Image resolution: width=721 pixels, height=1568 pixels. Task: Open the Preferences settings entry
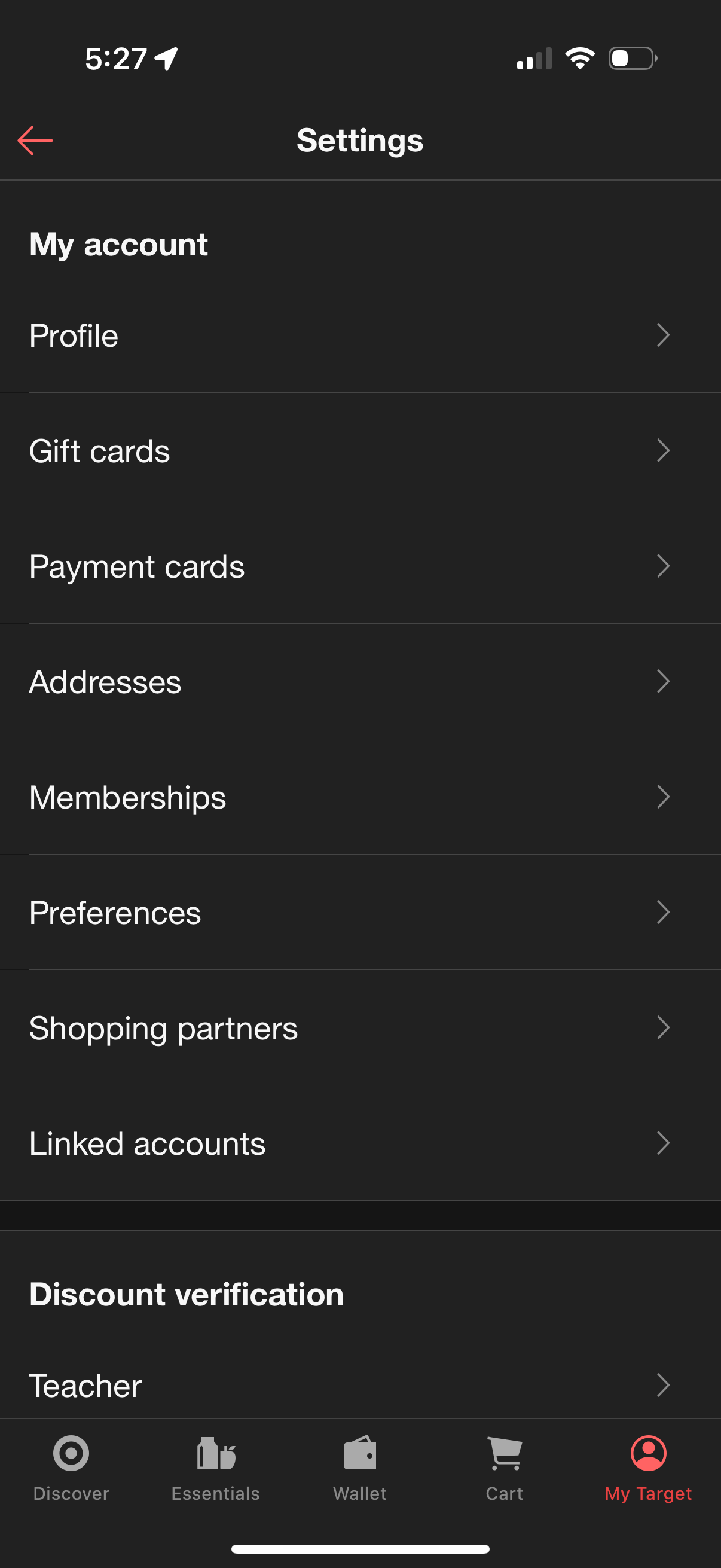tap(360, 913)
